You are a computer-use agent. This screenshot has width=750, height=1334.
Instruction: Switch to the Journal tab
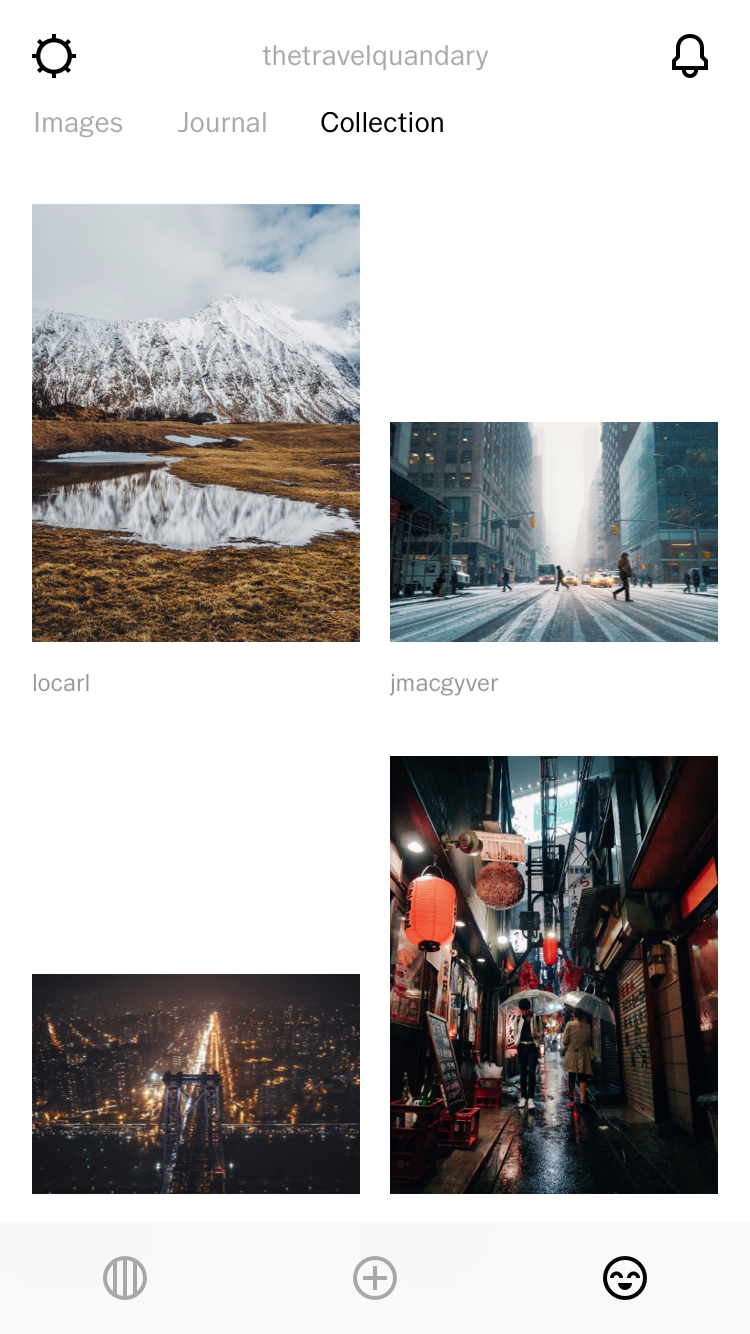click(222, 123)
